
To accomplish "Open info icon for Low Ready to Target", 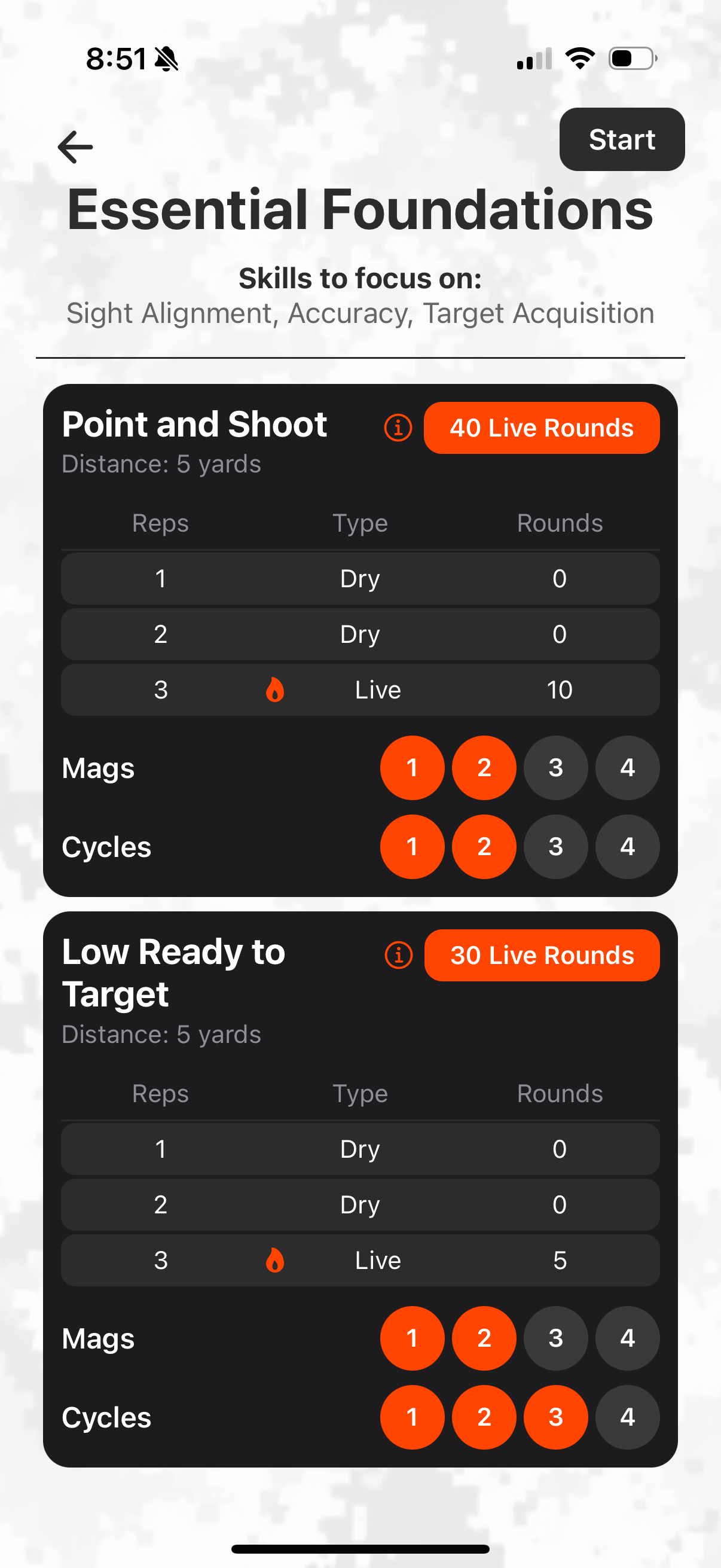I will pos(399,955).
